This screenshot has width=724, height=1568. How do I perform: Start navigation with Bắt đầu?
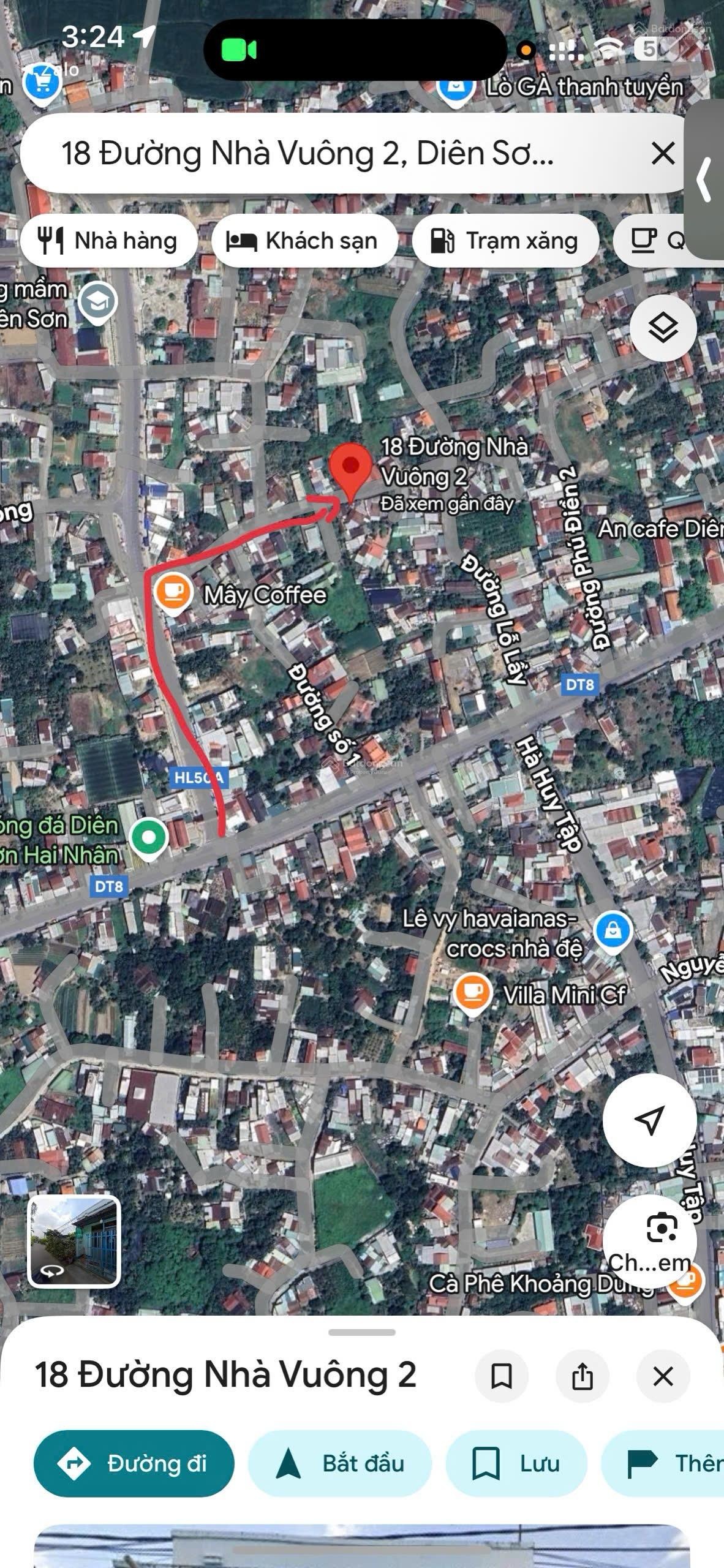click(x=340, y=1463)
